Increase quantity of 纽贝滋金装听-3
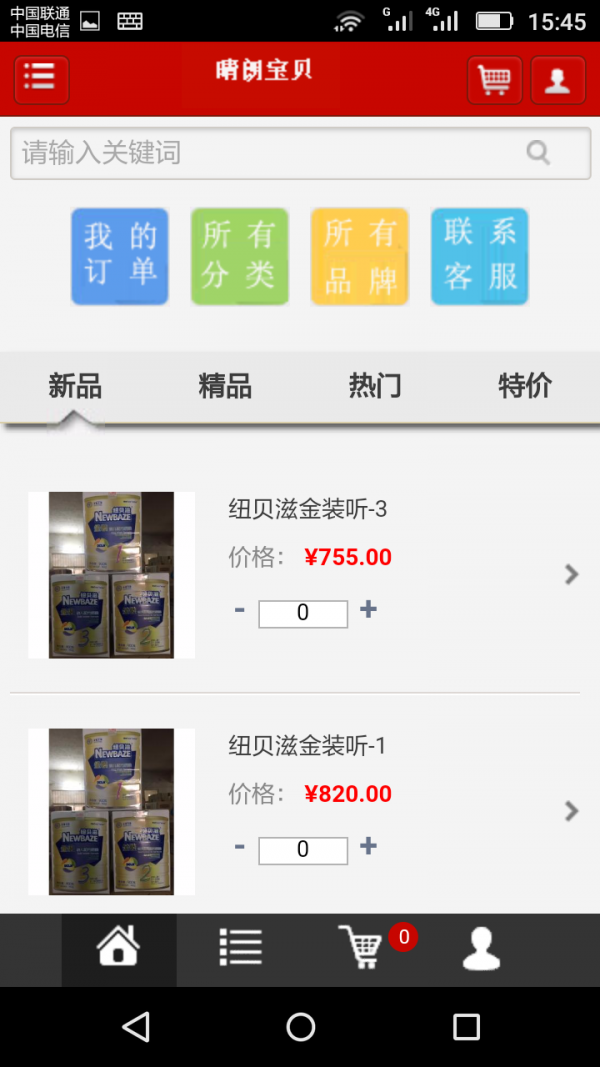Viewport: 600px width, 1067px height. pyautogui.click(x=368, y=610)
